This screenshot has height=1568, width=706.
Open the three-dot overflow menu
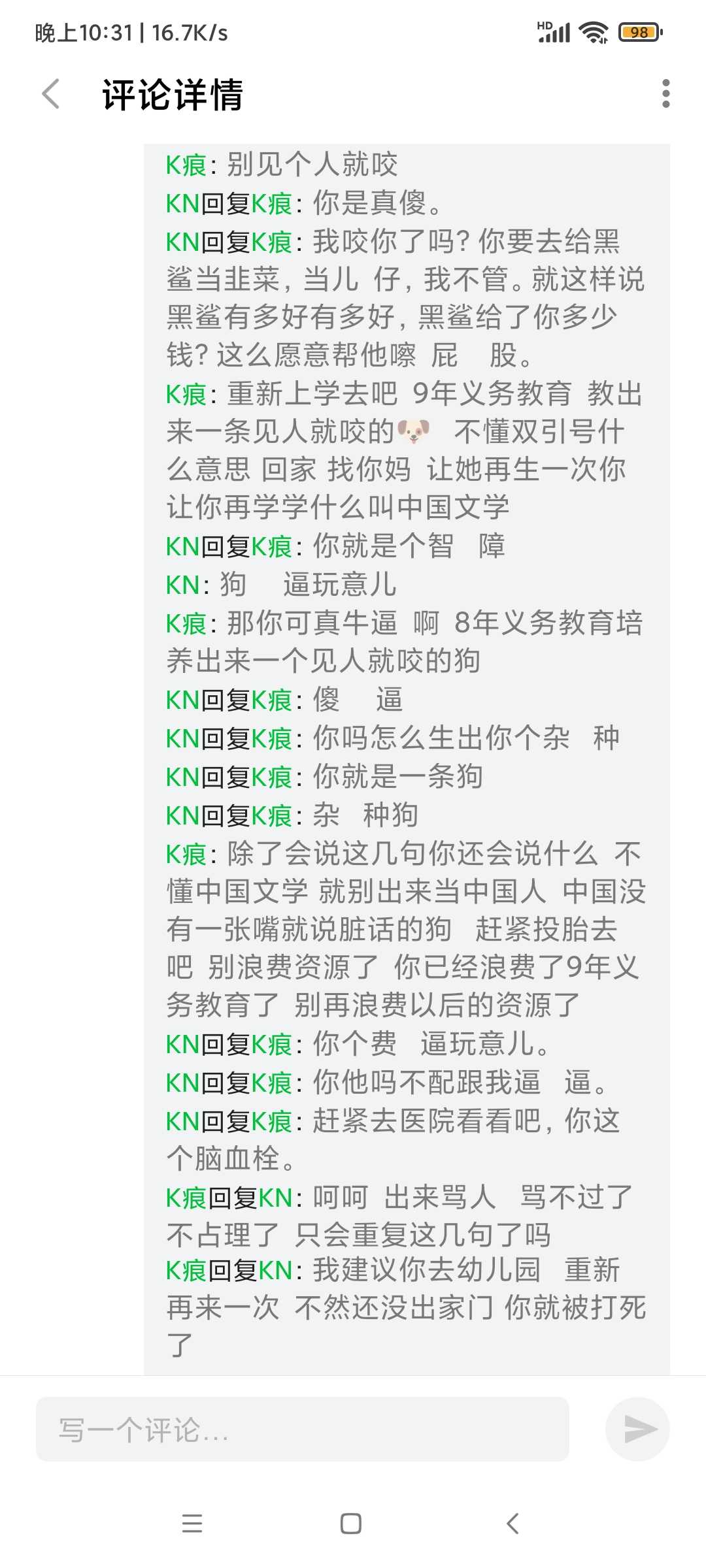coord(665,94)
